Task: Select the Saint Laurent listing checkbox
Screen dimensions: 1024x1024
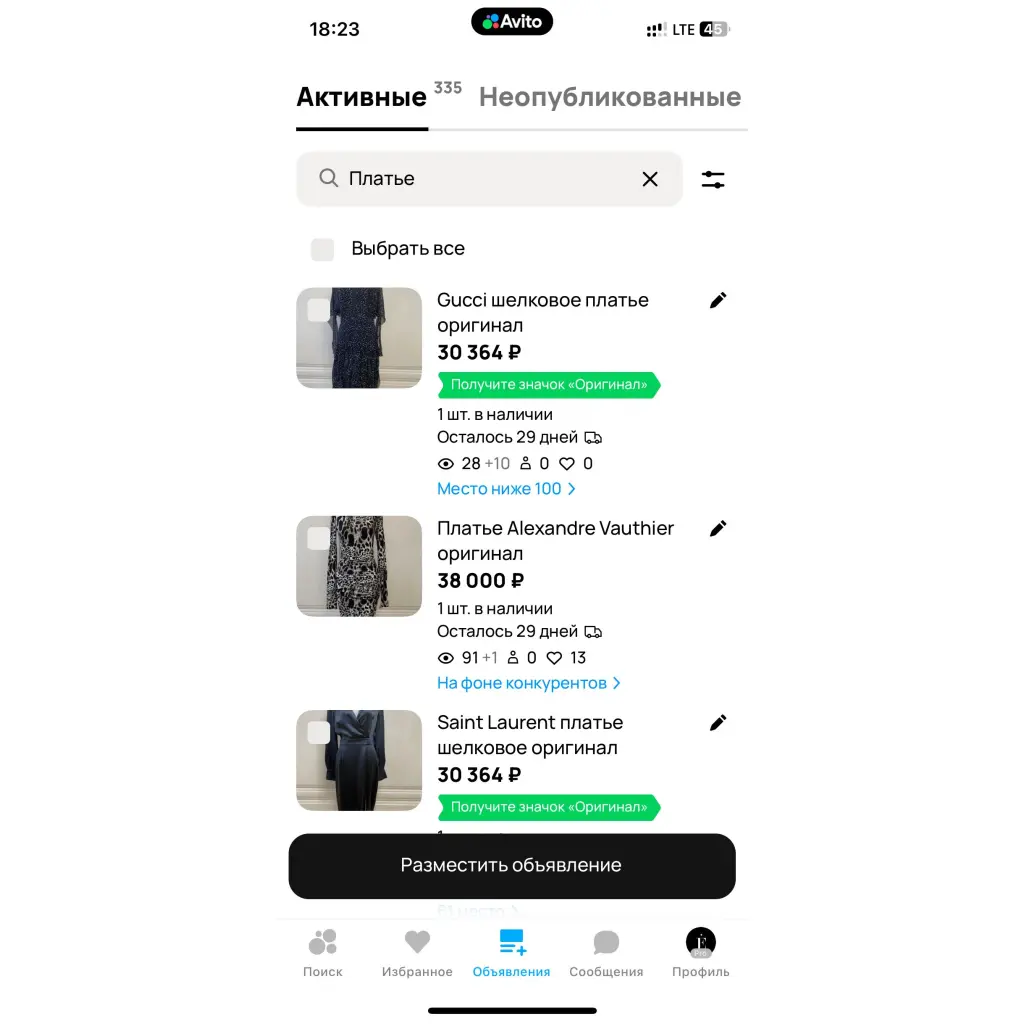Action: [318, 733]
